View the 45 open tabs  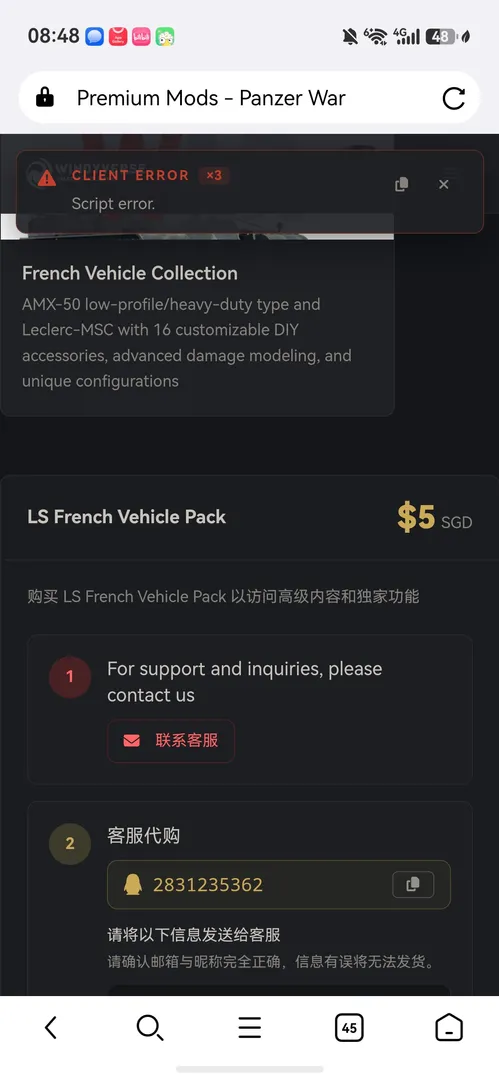tap(349, 1028)
